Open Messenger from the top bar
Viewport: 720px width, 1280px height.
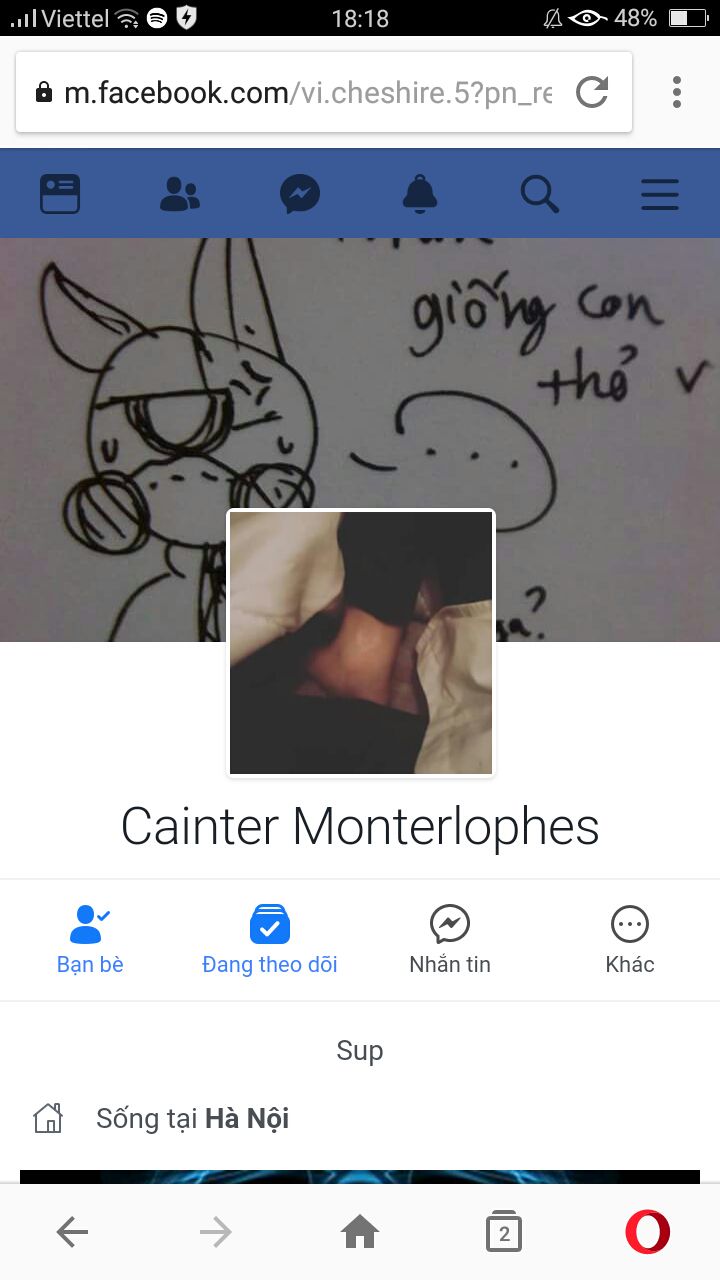coord(300,194)
